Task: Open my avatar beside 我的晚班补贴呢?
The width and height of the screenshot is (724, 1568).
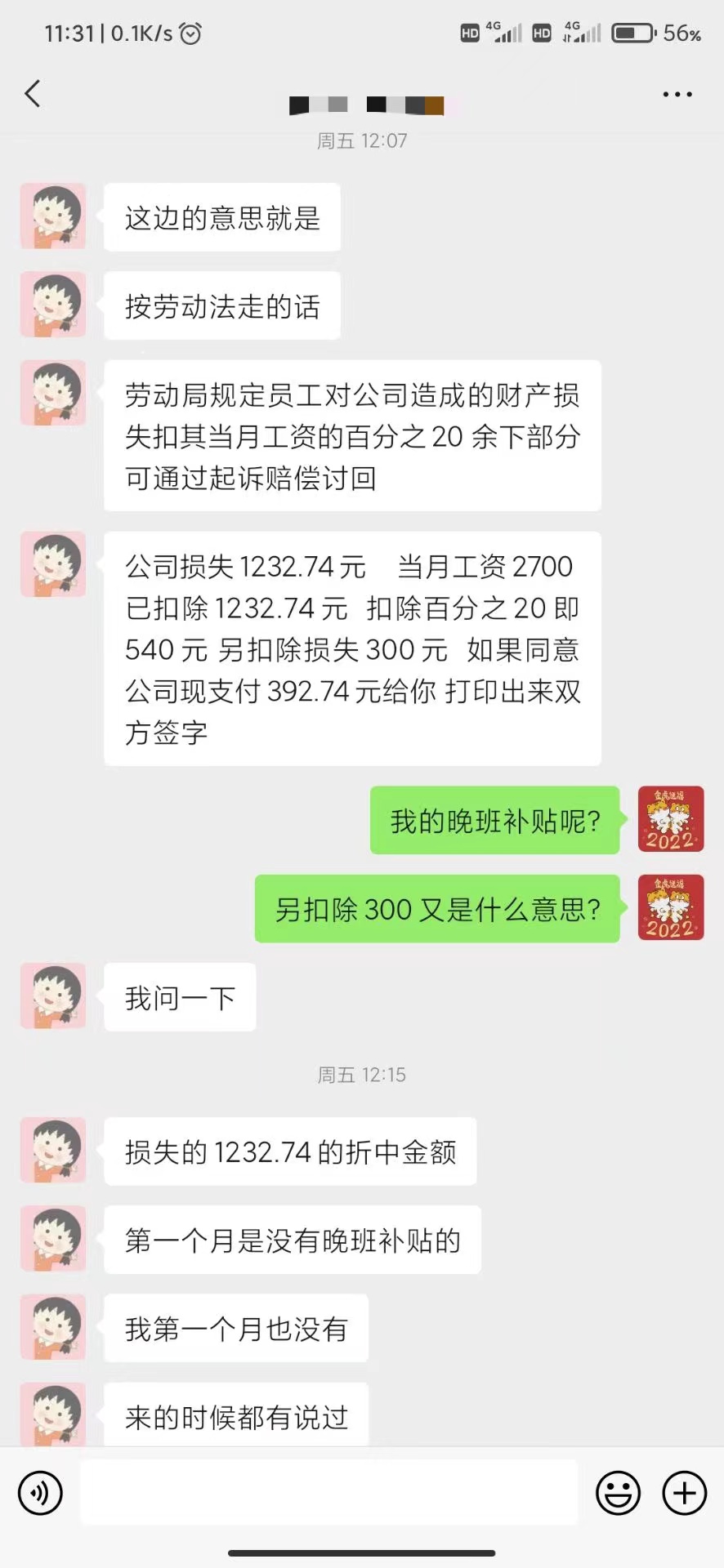Action: tap(670, 819)
